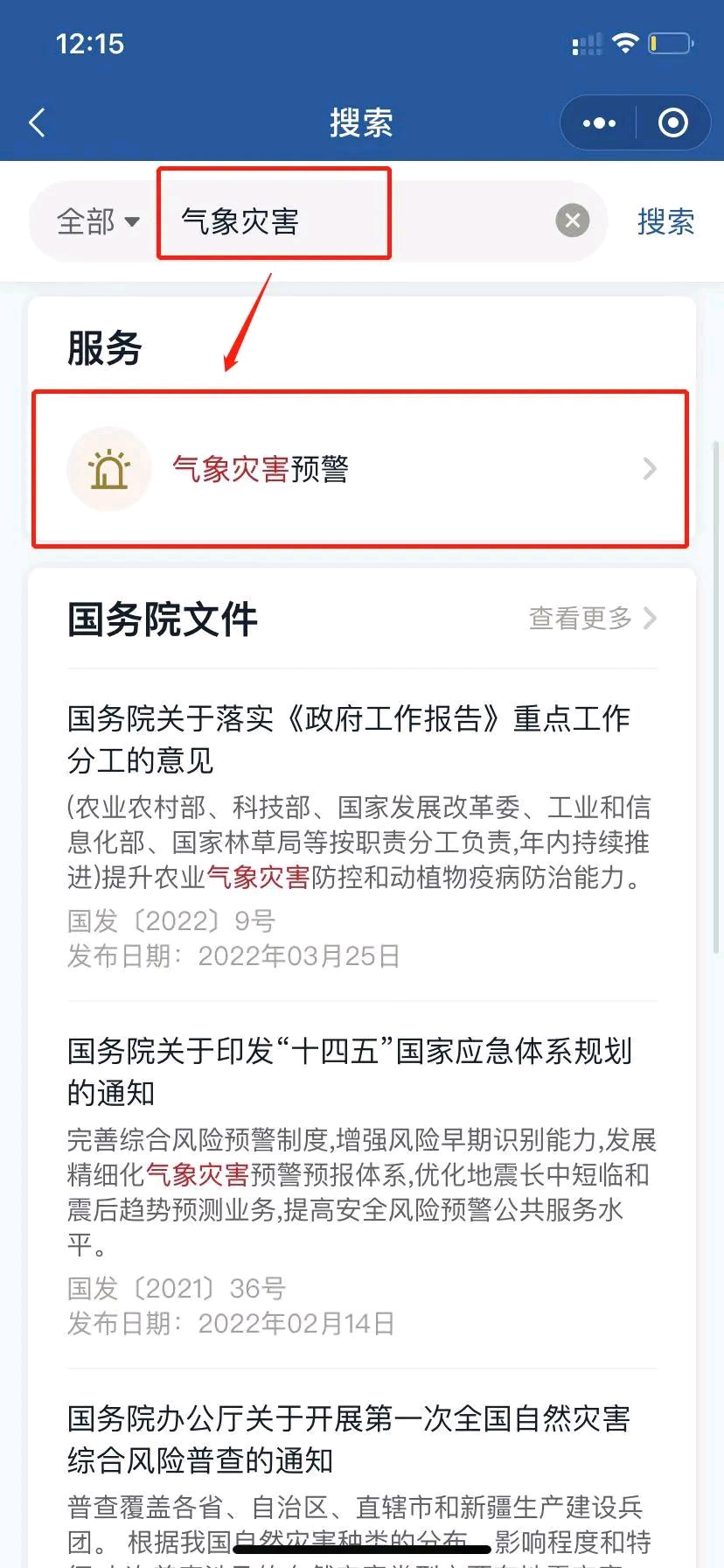Open the 《政府工作报告》重点工作分工 document

pos(350,738)
